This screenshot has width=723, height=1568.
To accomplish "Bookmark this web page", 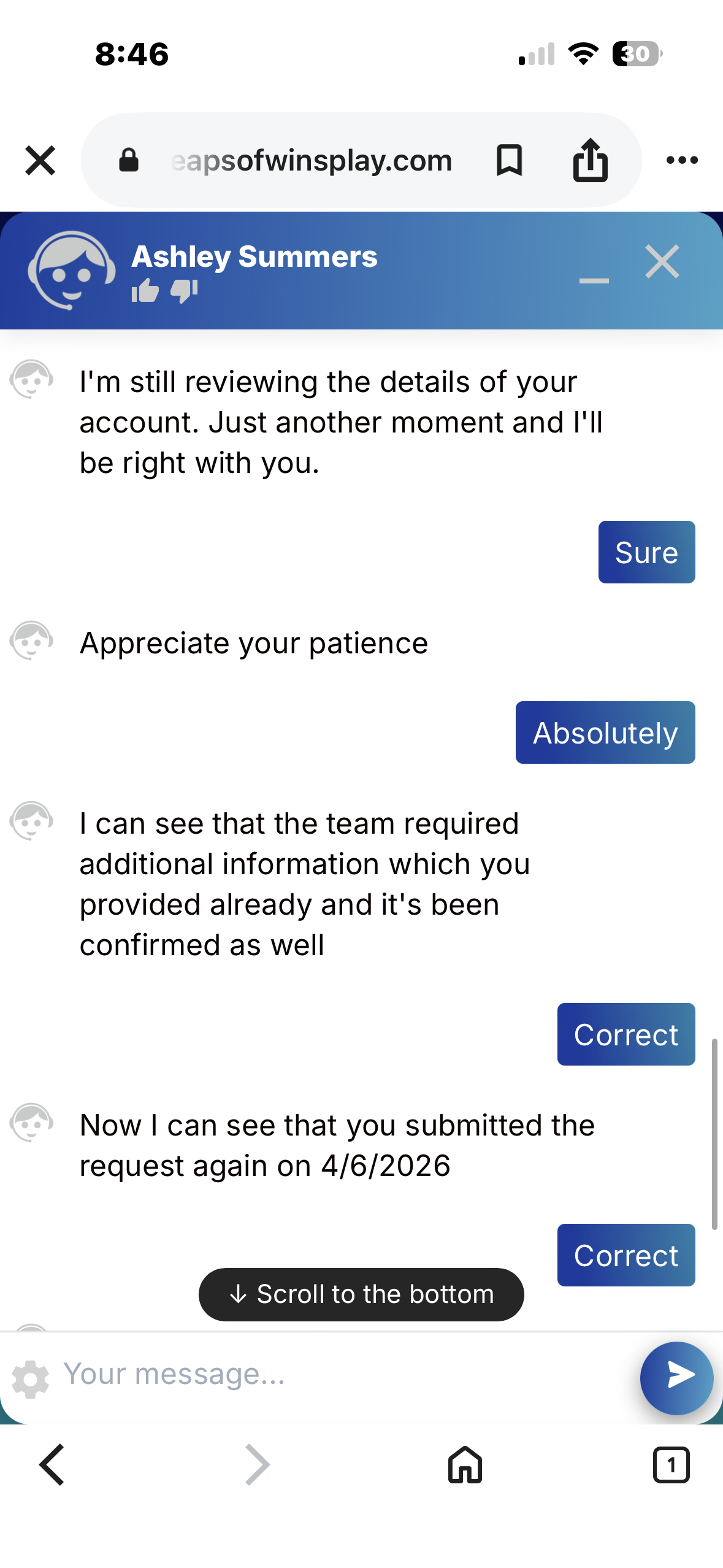I will [x=509, y=161].
